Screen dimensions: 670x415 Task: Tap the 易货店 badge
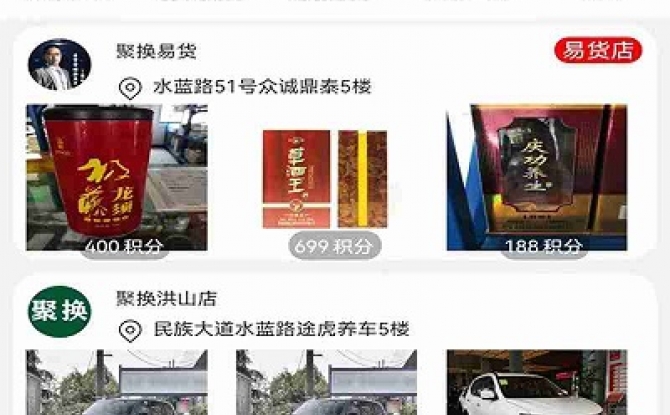click(x=597, y=51)
